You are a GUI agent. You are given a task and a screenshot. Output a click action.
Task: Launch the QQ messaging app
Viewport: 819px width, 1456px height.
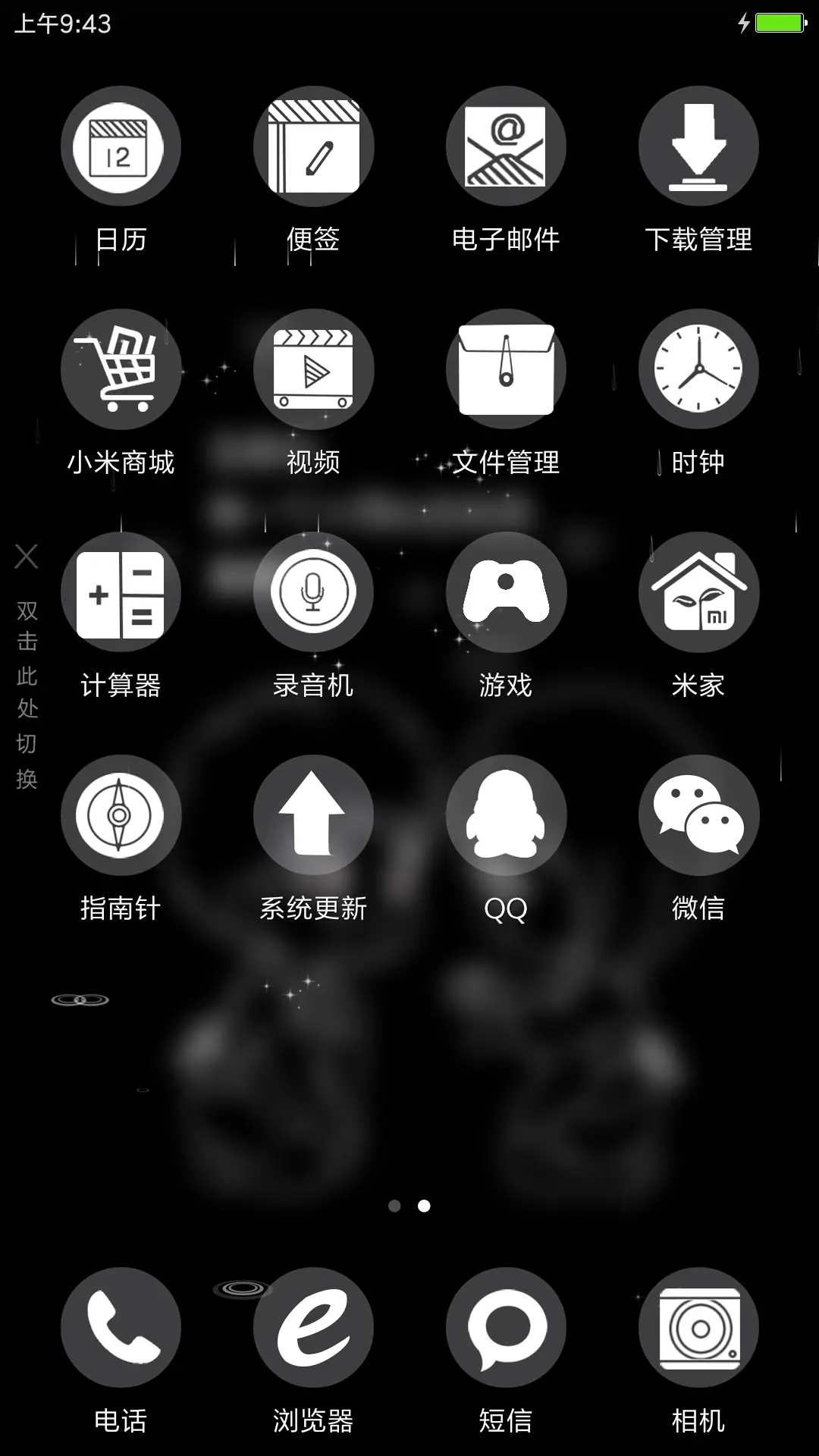point(506,814)
